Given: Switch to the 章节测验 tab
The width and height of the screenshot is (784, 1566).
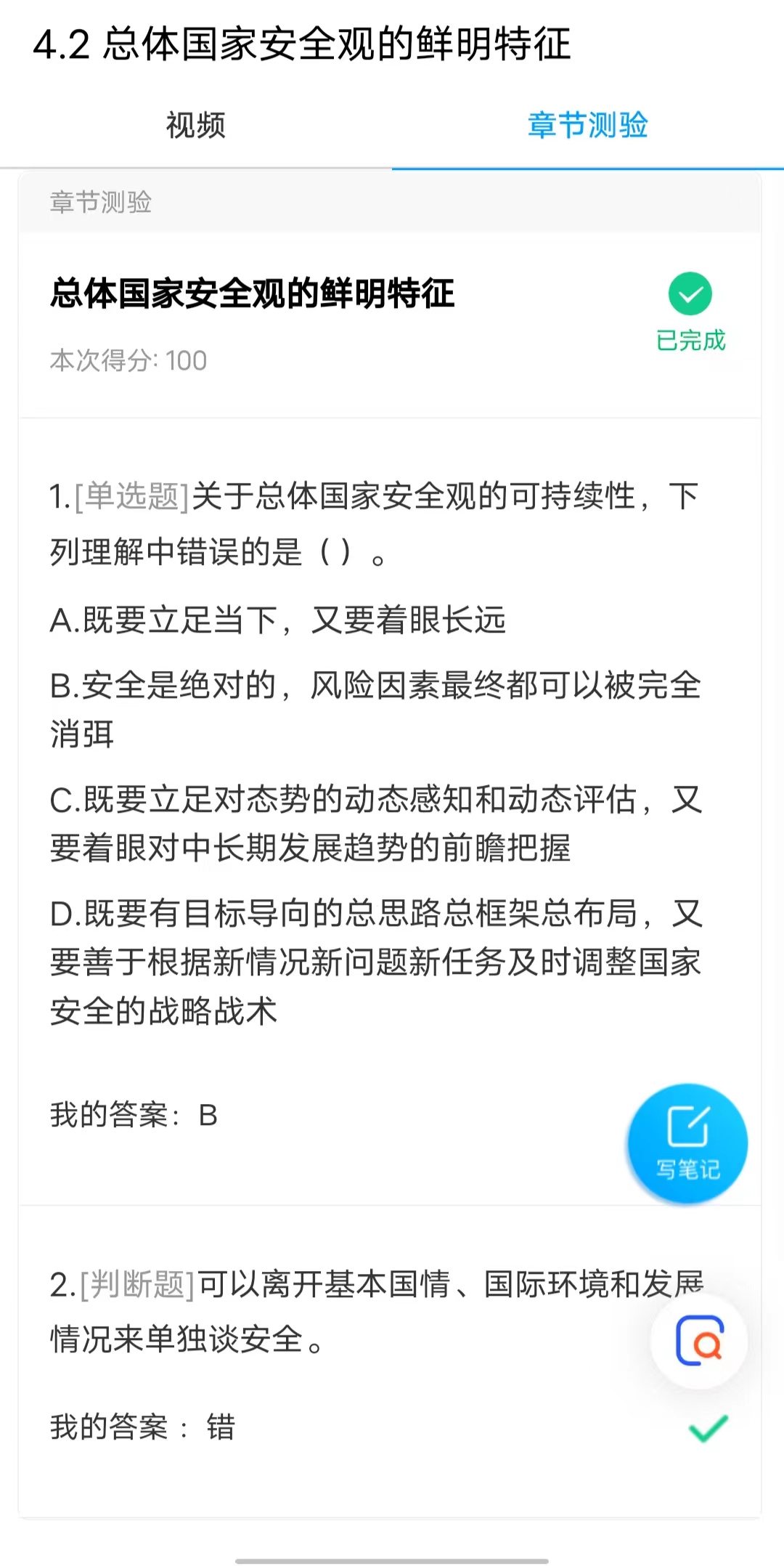Looking at the screenshot, I should [587, 126].
